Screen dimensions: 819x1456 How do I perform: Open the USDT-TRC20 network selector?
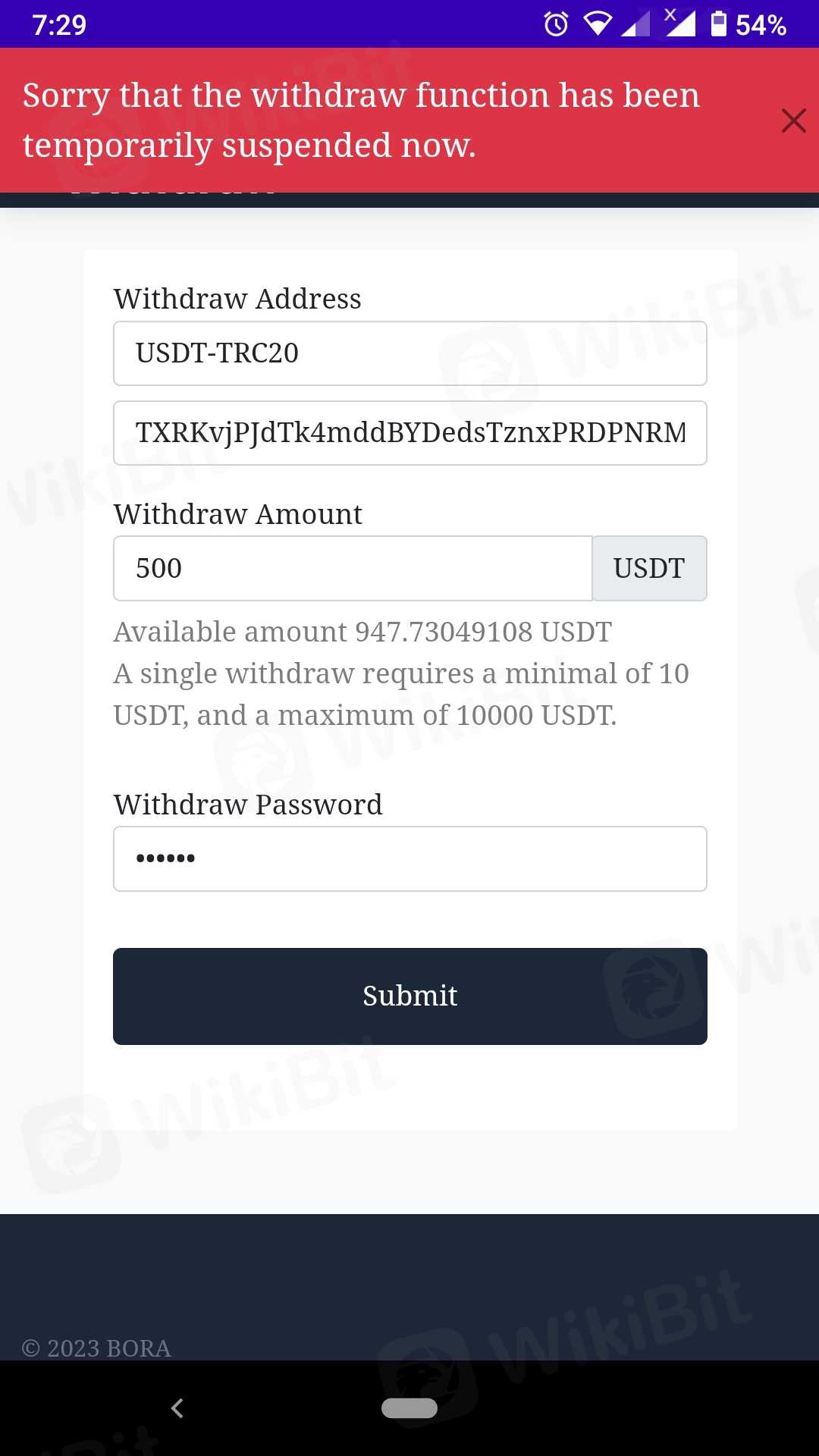point(409,353)
